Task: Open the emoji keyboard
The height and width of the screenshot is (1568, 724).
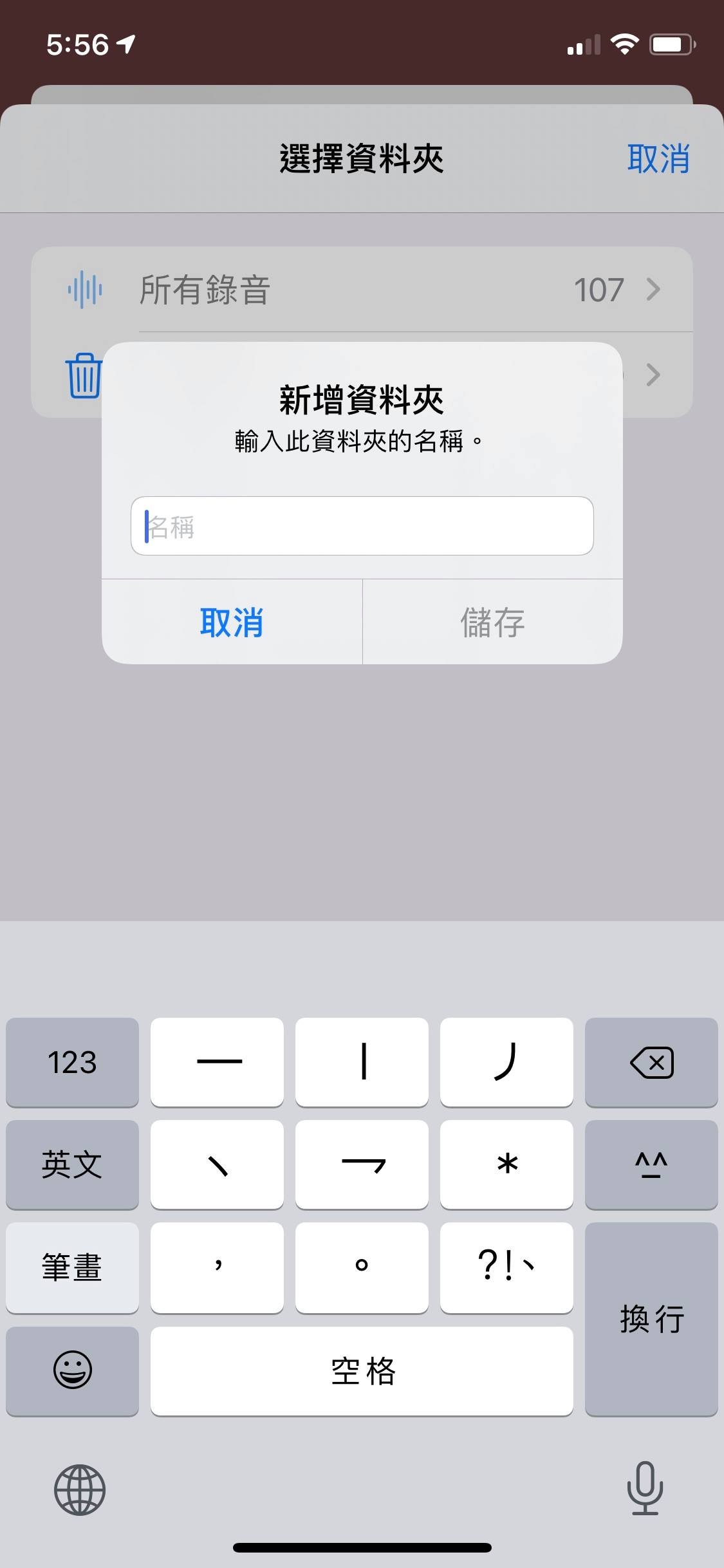Action: tap(72, 1371)
